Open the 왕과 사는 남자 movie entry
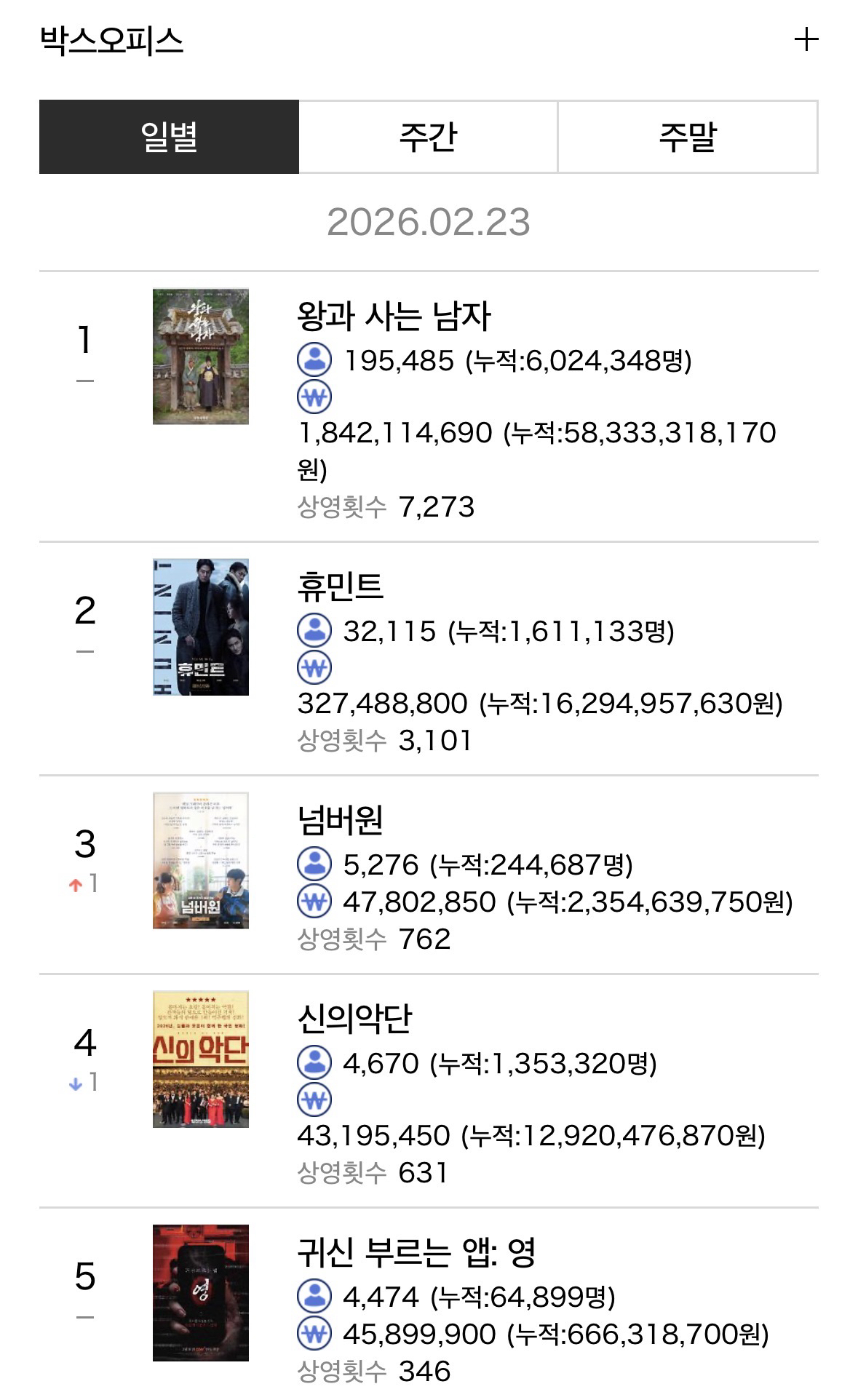The width and height of the screenshot is (858, 1400). tap(394, 317)
